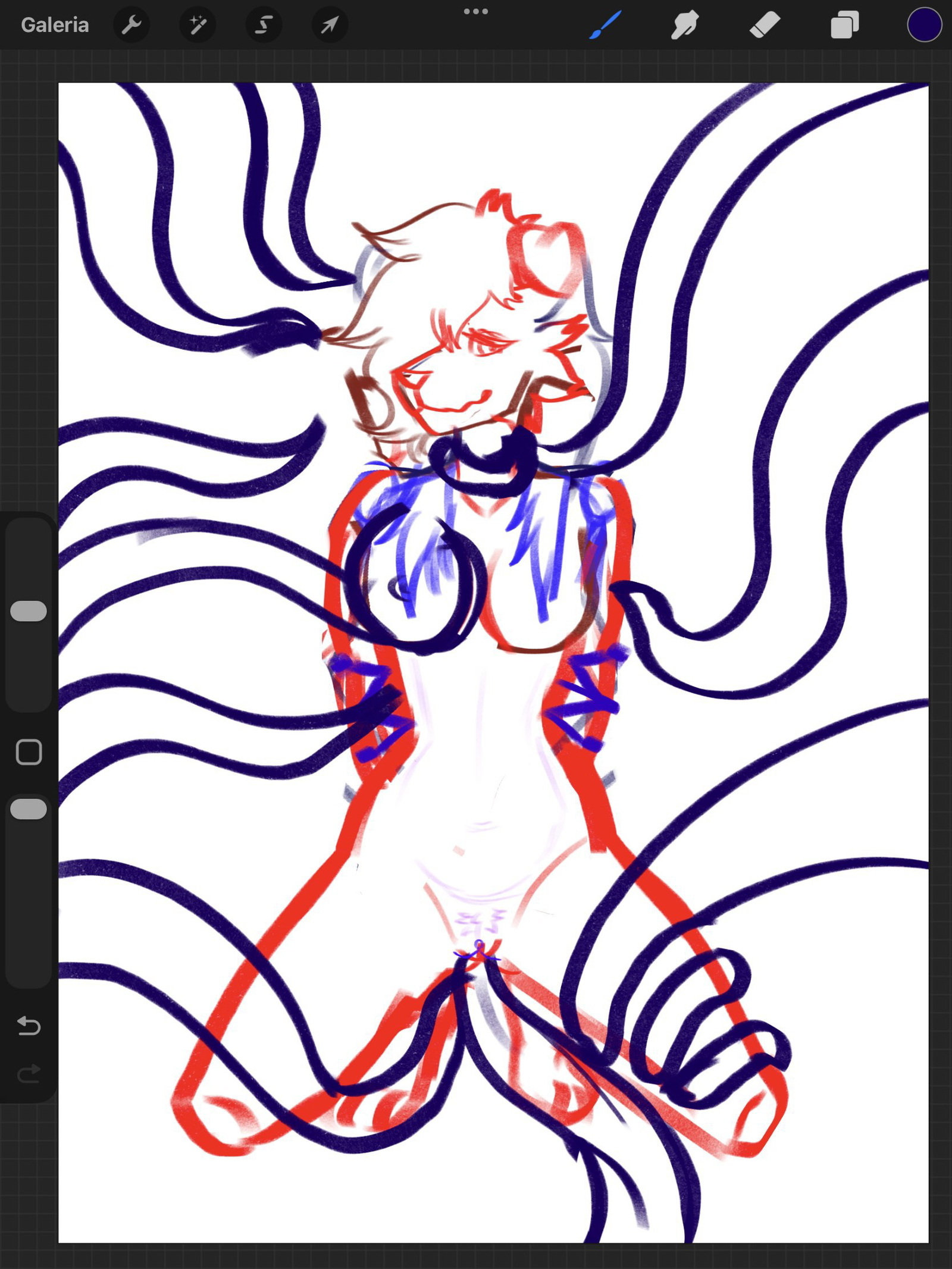Viewport: 952px width, 1269px height.
Task: Undo the last stroke
Action: pos(29,1026)
